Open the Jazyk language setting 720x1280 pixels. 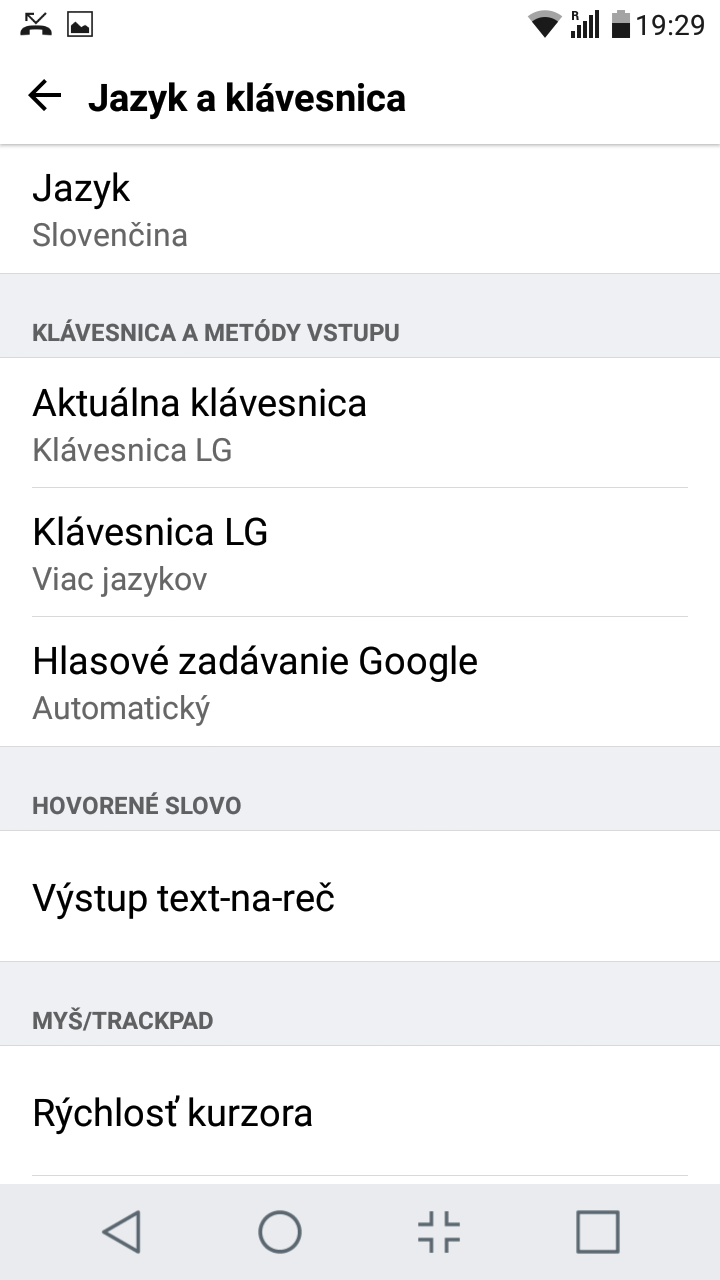360,209
